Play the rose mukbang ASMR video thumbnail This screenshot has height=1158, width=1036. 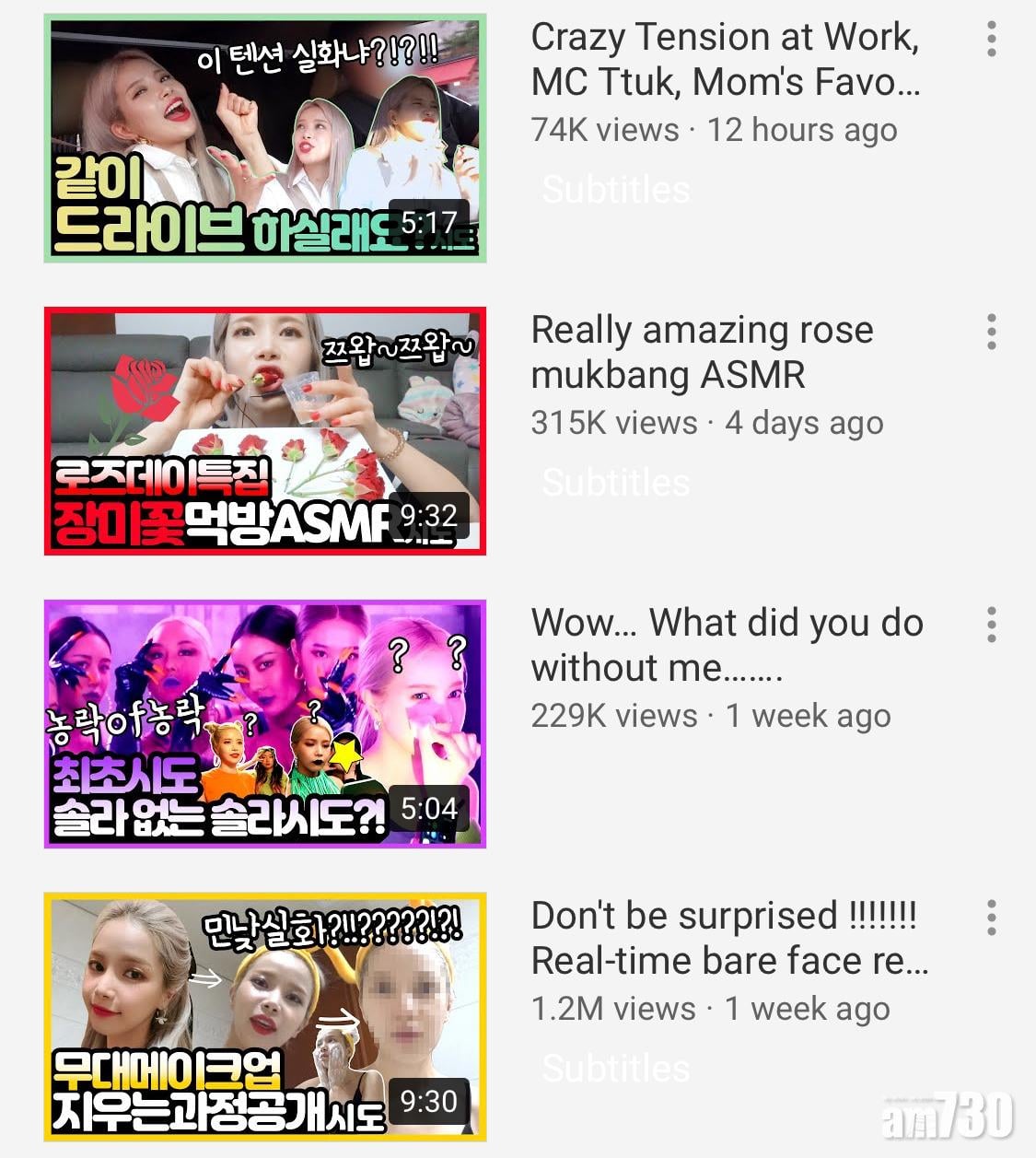tap(264, 431)
